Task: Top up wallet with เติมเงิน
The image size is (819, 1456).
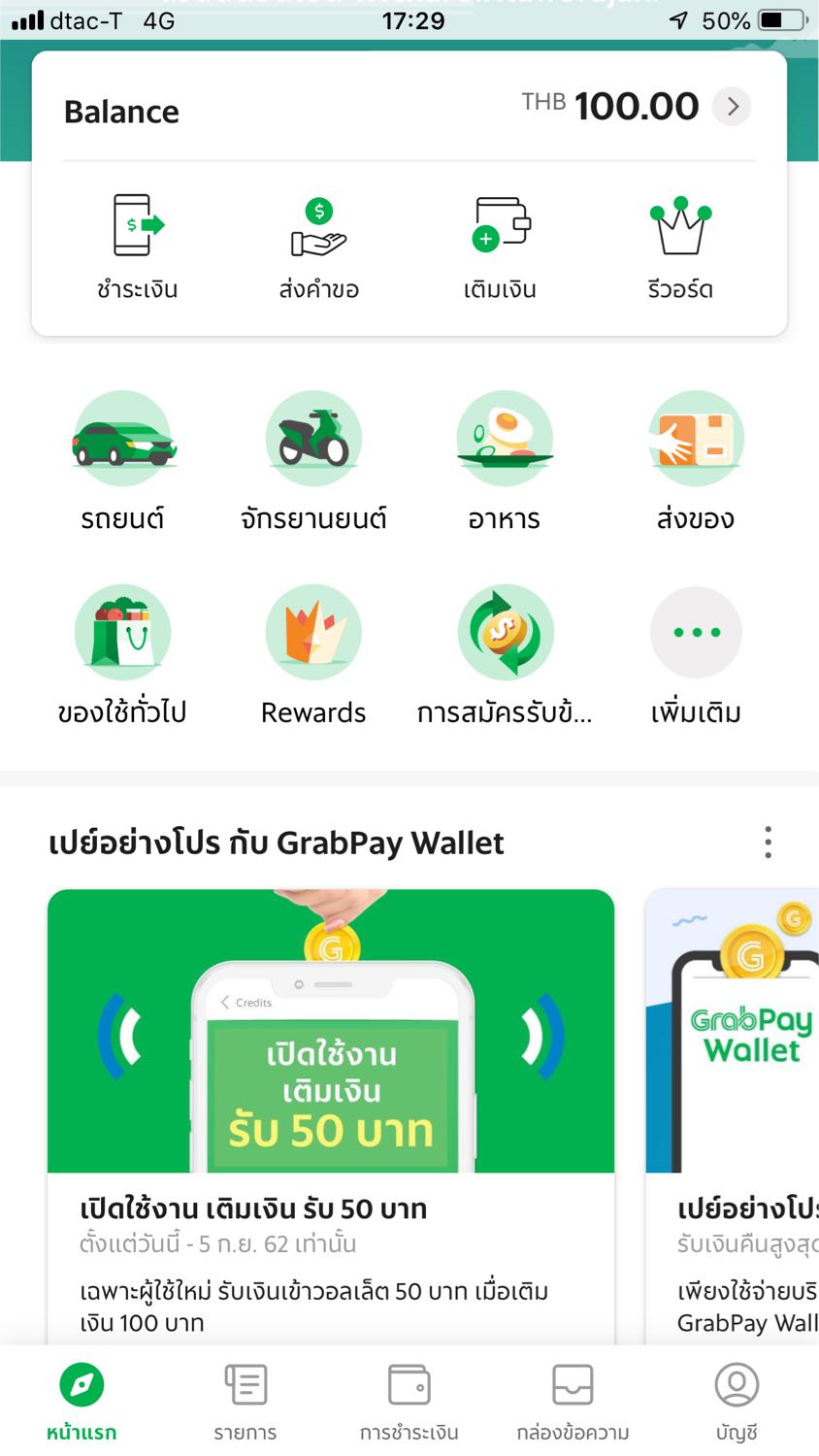Action: [x=500, y=247]
